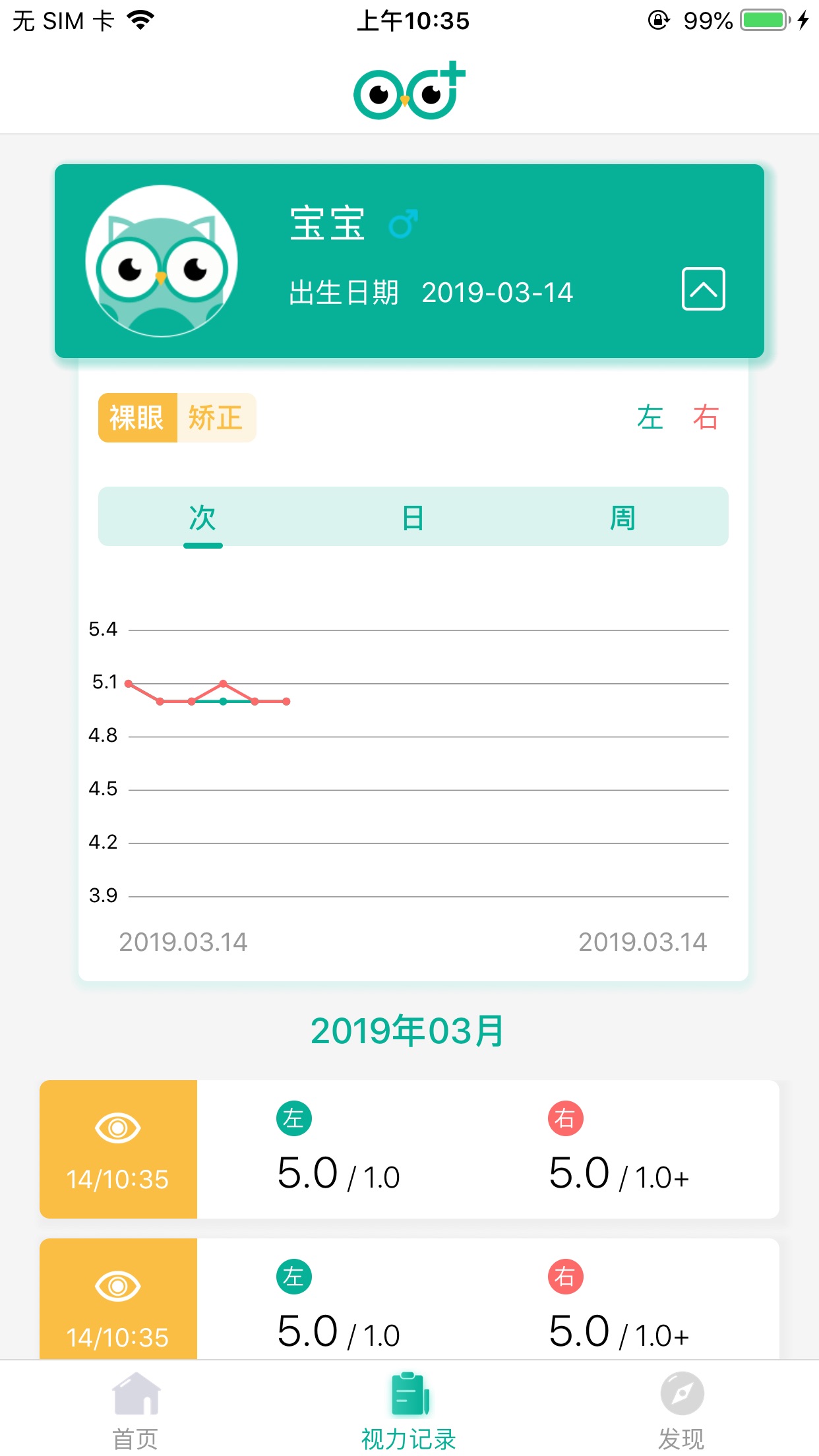Switch chart view to 日 daily
Viewport: 819px width, 1456px height.
click(x=411, y=518)
